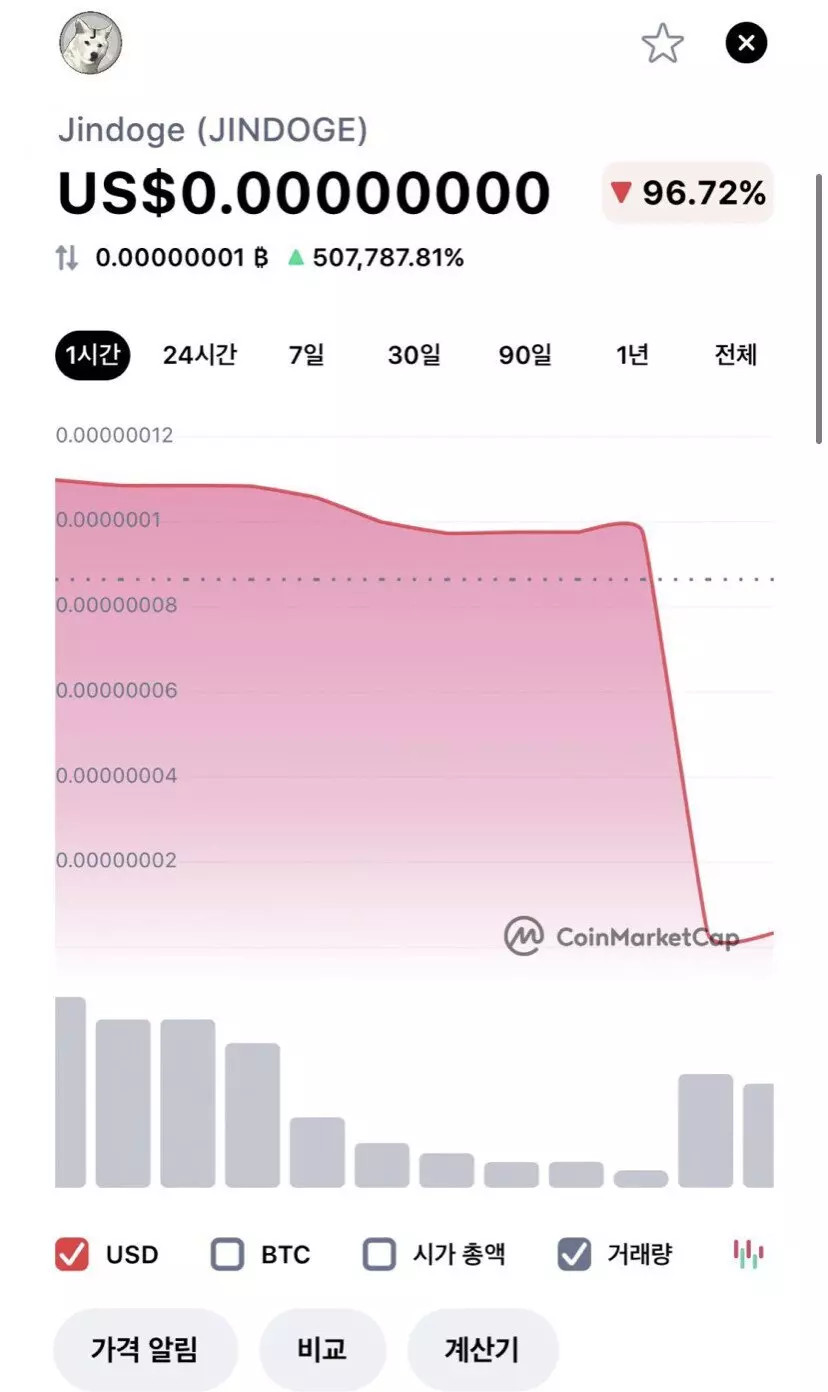View the 전체 chart range
The image size is (828, 1392).
click(736, 355)
